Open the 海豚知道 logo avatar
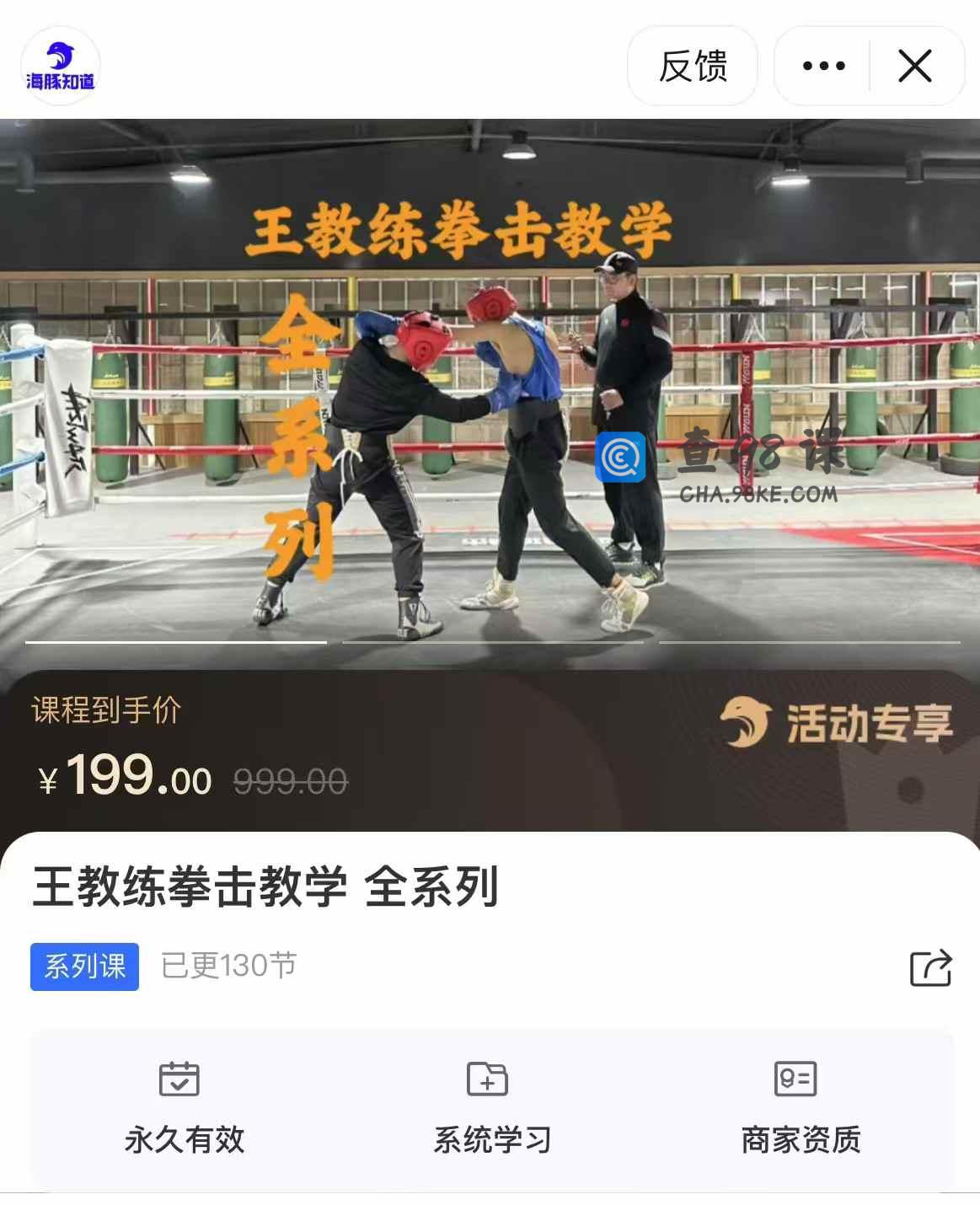980x1205 pixels. point(60,66)
